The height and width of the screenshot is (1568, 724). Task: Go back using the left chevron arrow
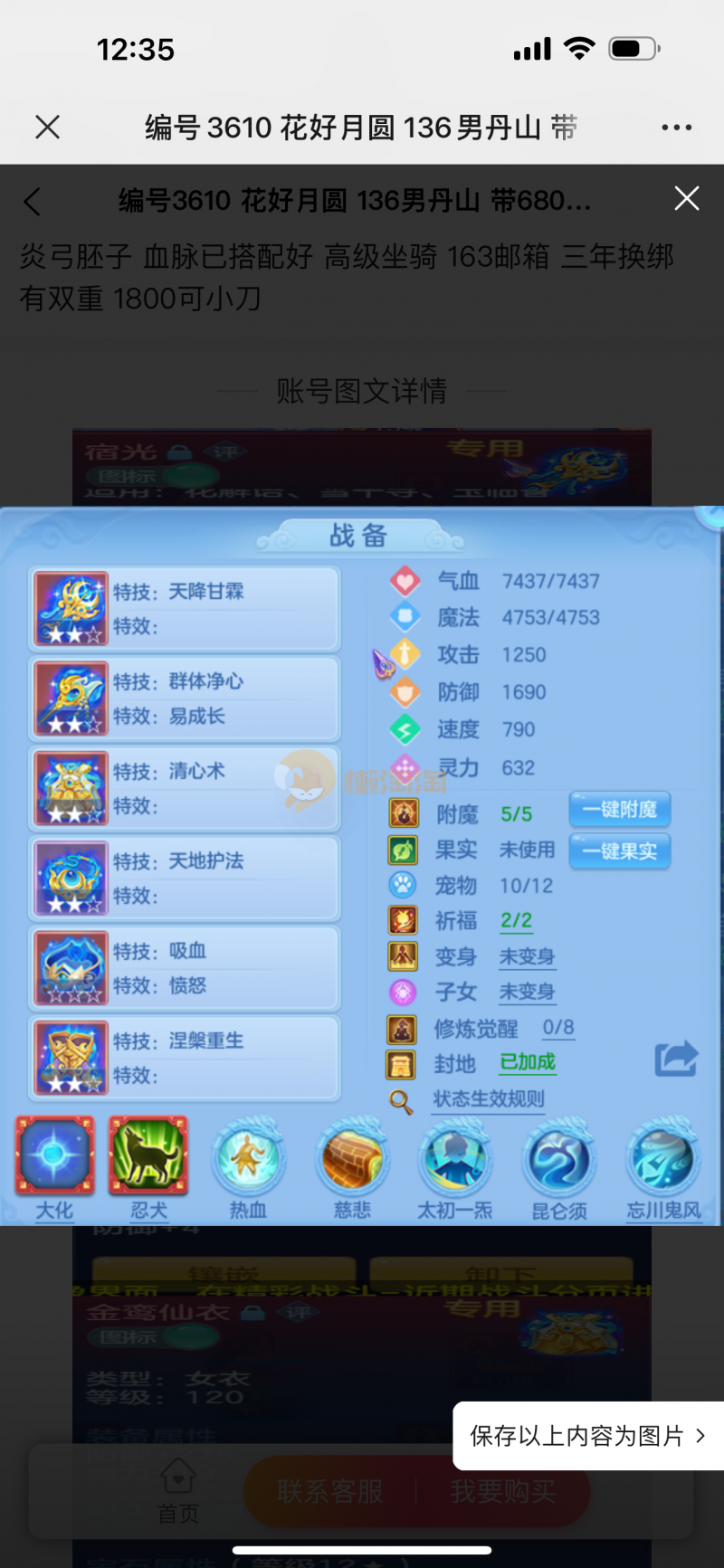point(33,201)
